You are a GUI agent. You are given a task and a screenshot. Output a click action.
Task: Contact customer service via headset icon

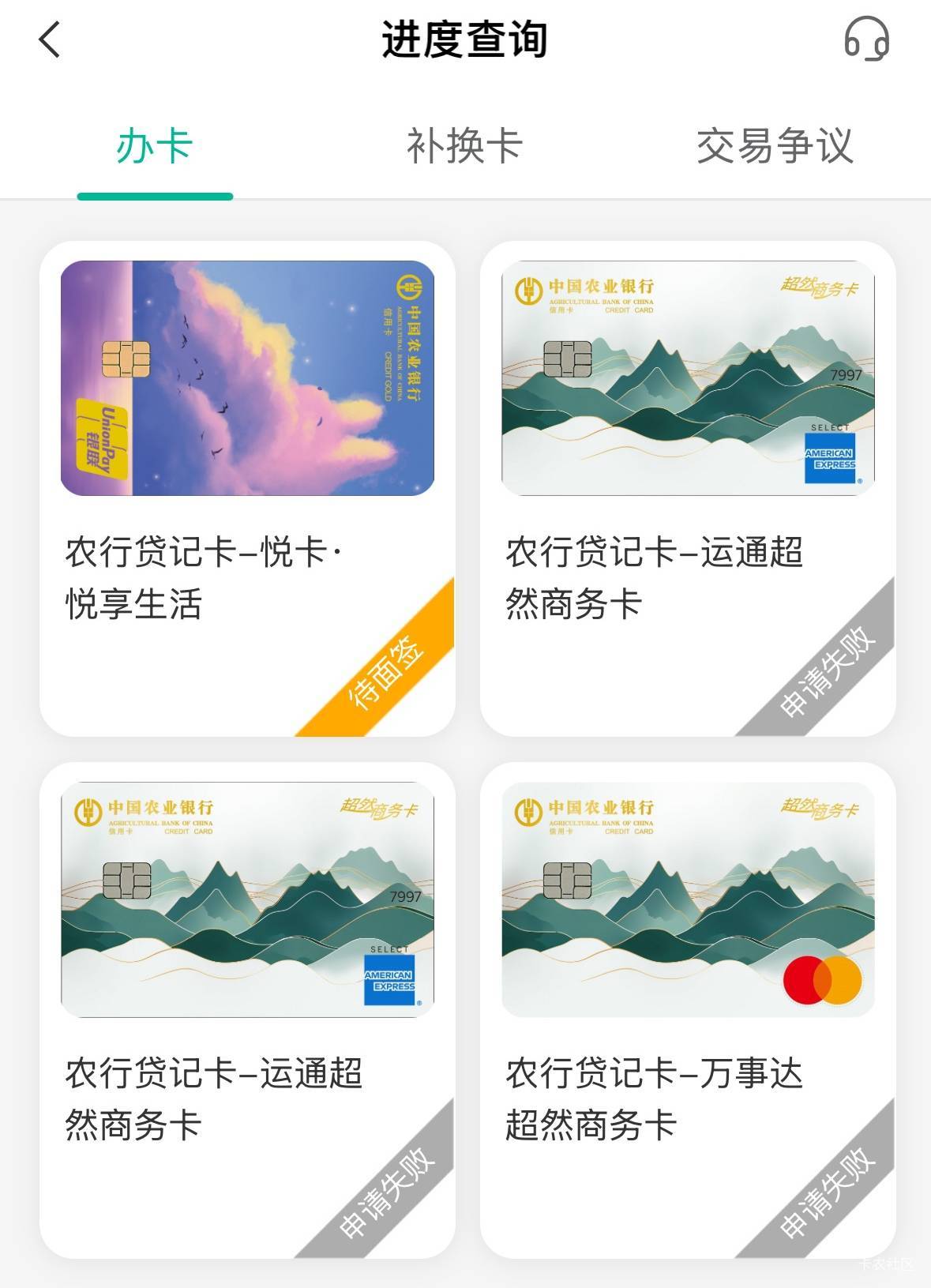point(866,39)
